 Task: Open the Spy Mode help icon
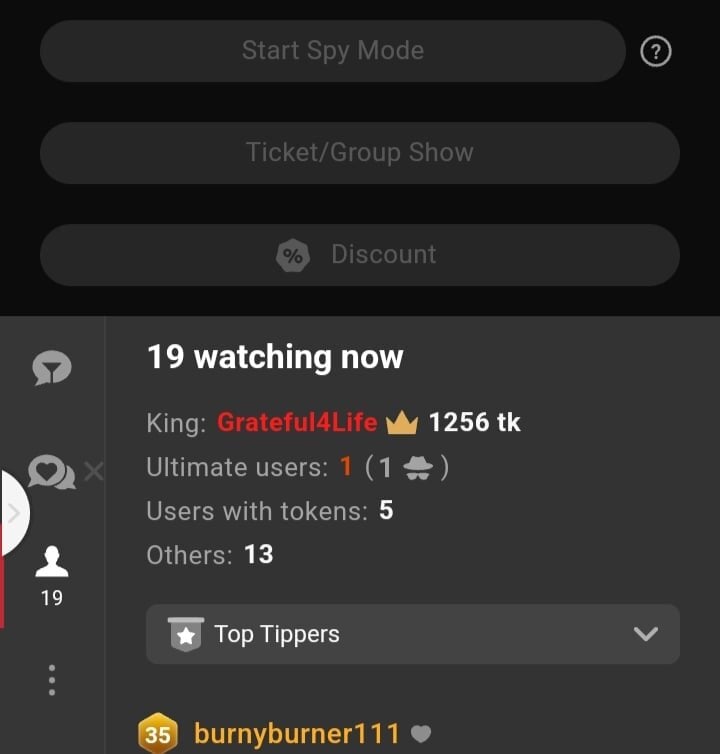pos(655,52)
